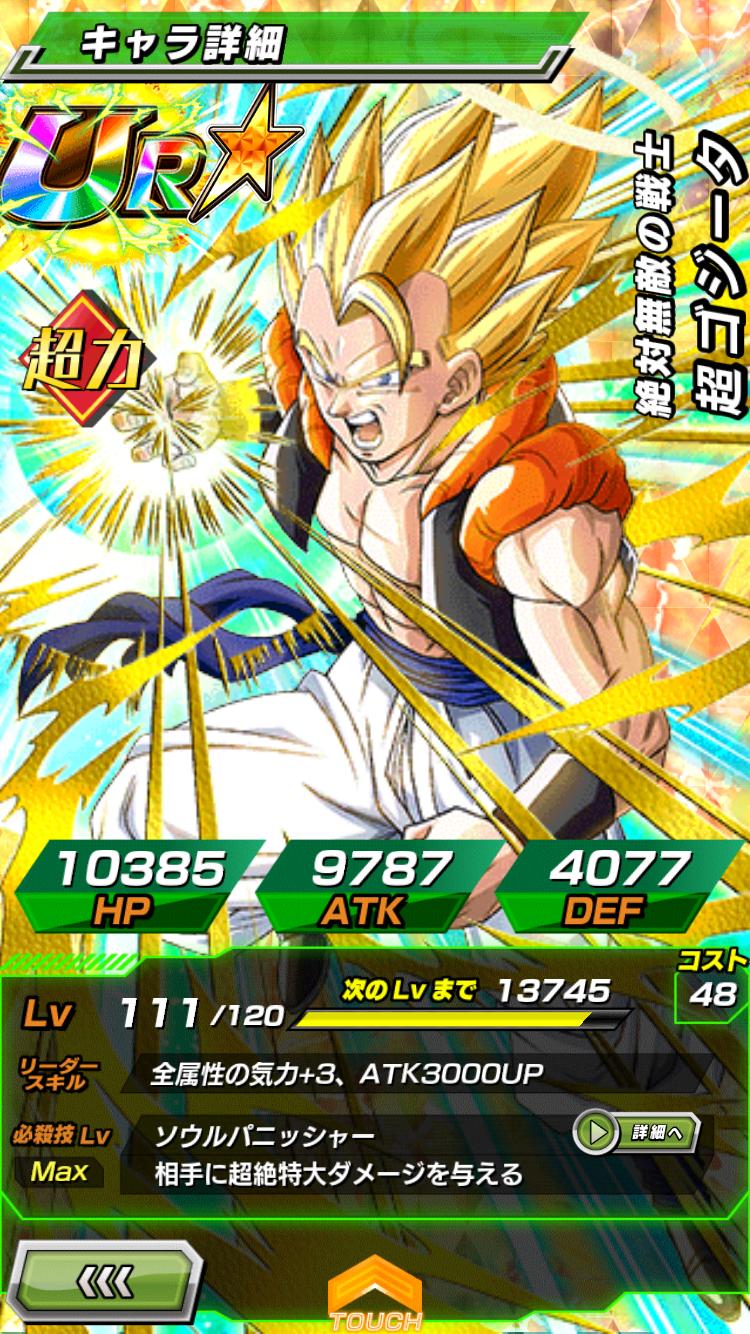Open super attack details via 詳細へ button
The width and height of the screenshot is (750, 1334).
pos(636,1132)
